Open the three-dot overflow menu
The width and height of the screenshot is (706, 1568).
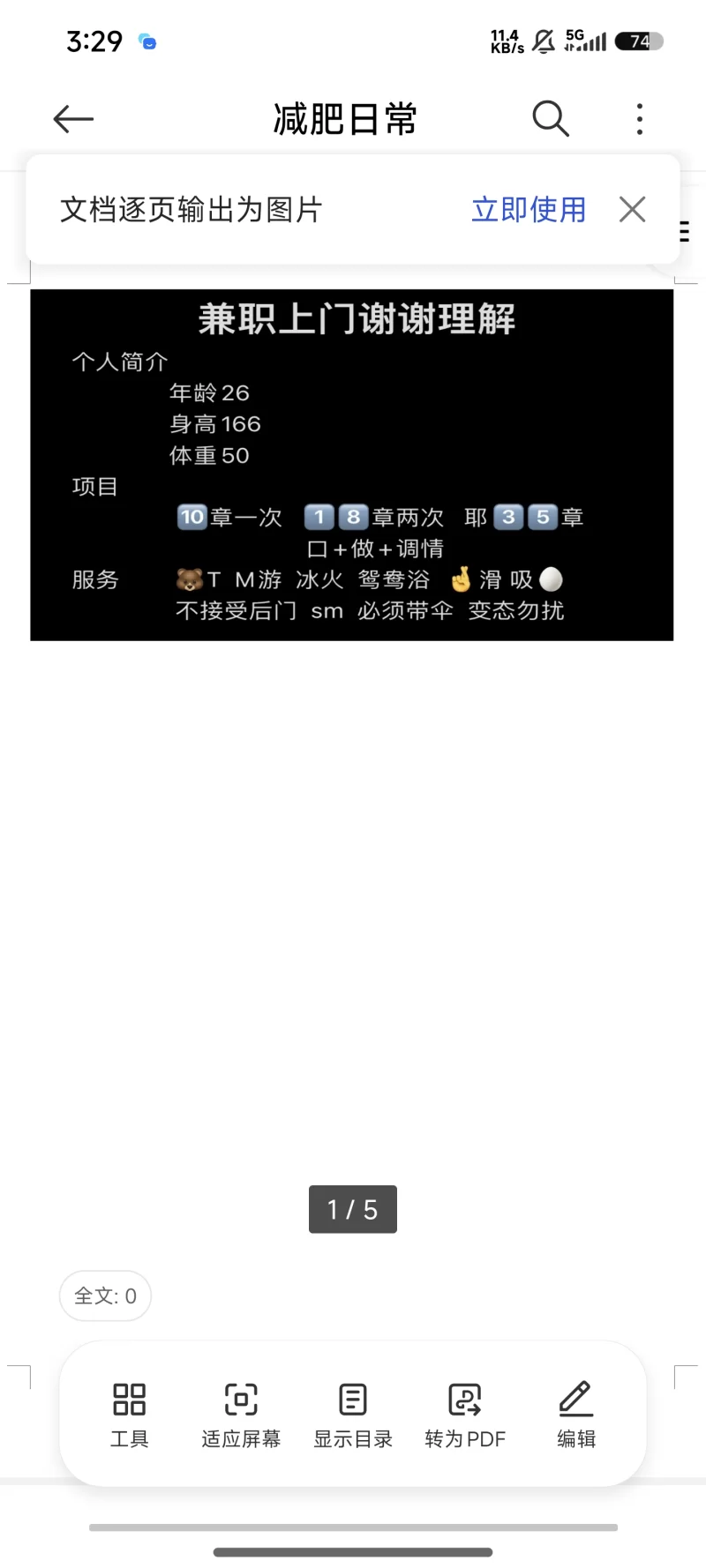(x=640, y=119)
